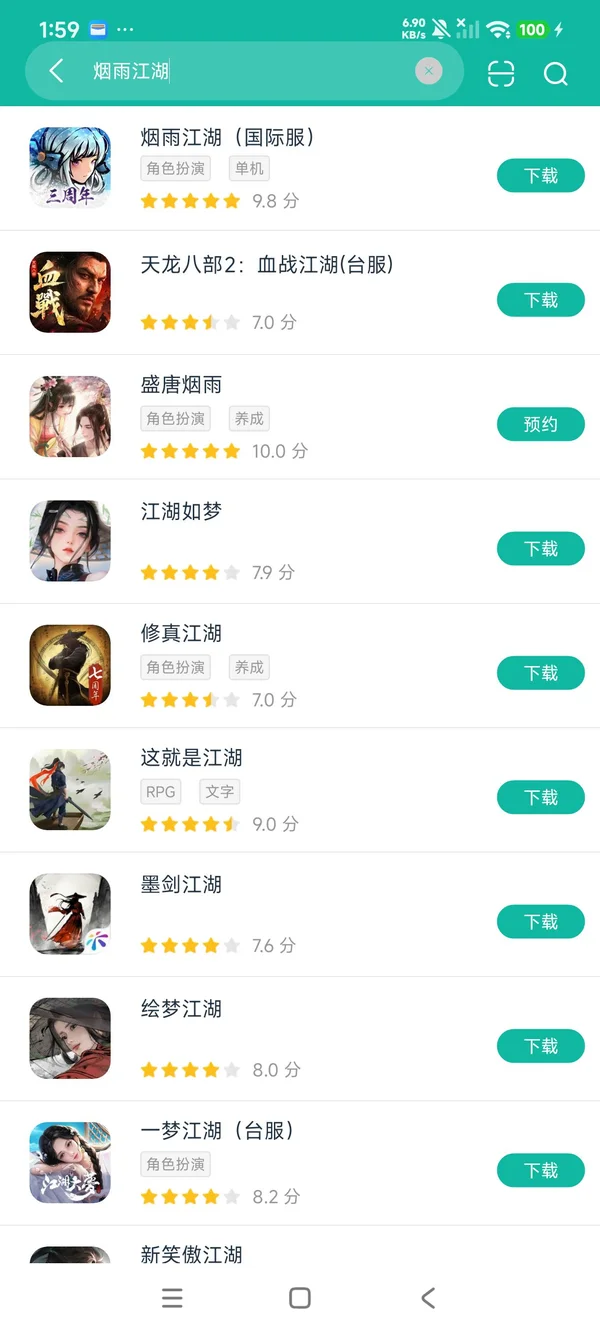Download 天龙八部2：血战江湖(台服)
Screen dimensions: 600x1333
click(540, 300)
